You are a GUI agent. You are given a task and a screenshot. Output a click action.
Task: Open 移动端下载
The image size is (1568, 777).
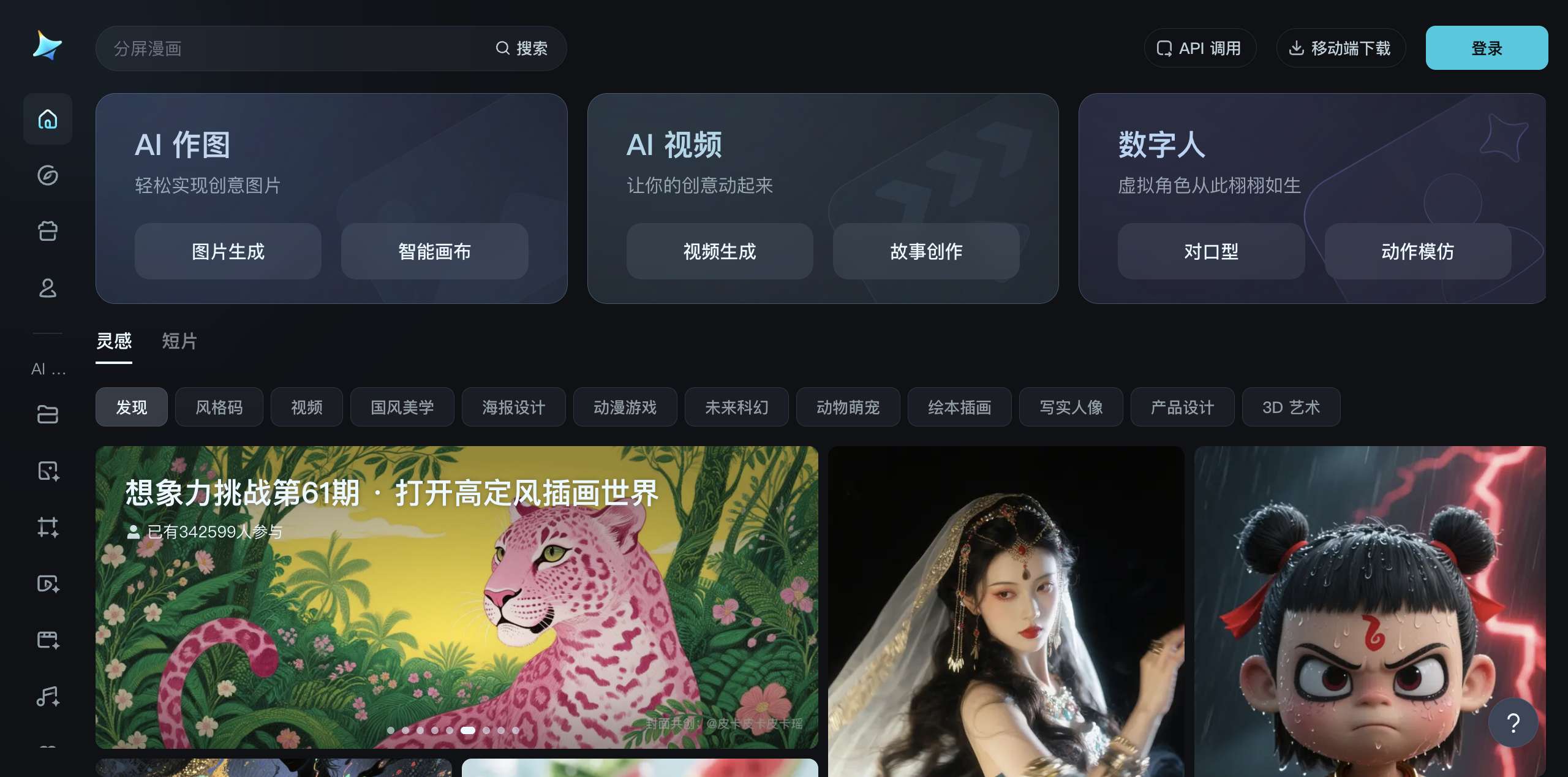click(1340, 48)
